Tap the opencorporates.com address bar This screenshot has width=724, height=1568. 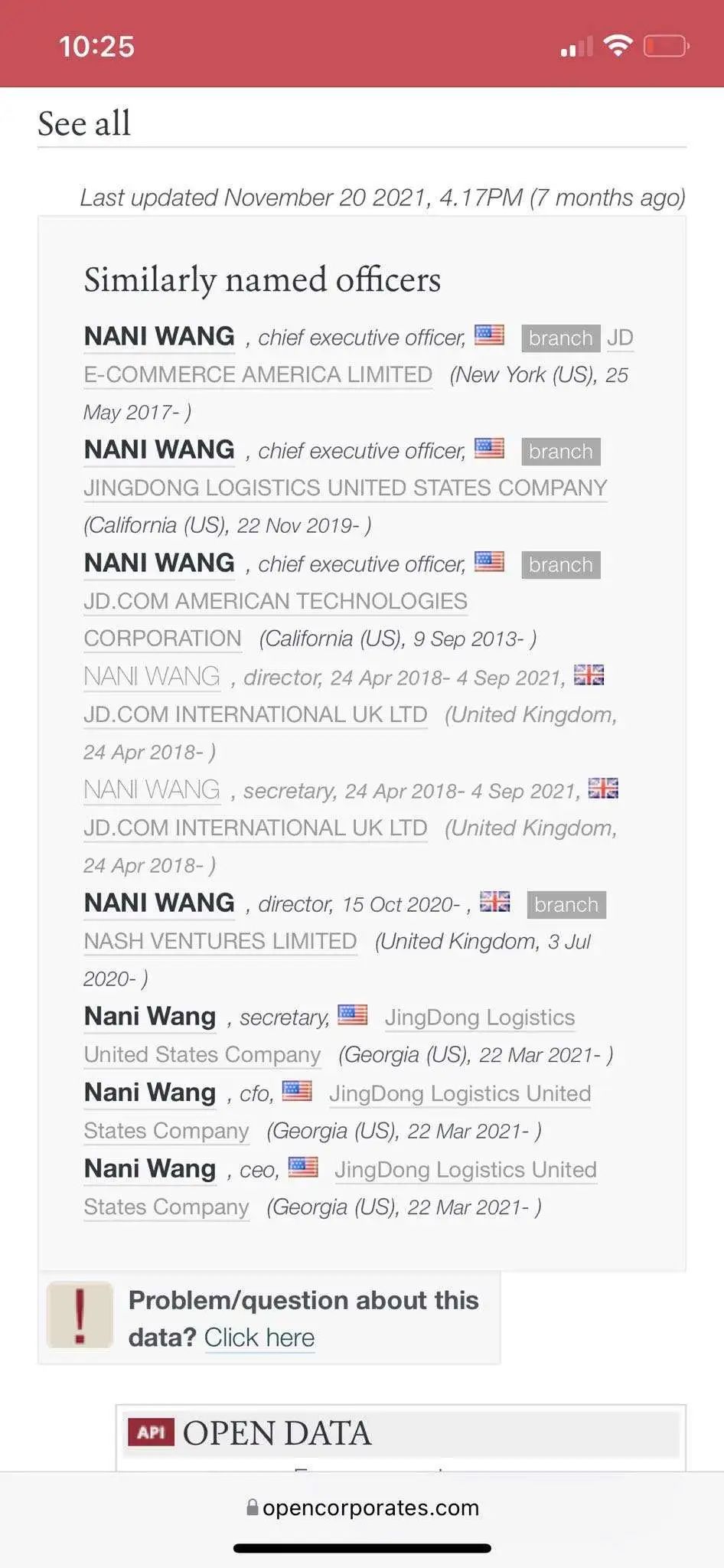(x=362, y=1508)
